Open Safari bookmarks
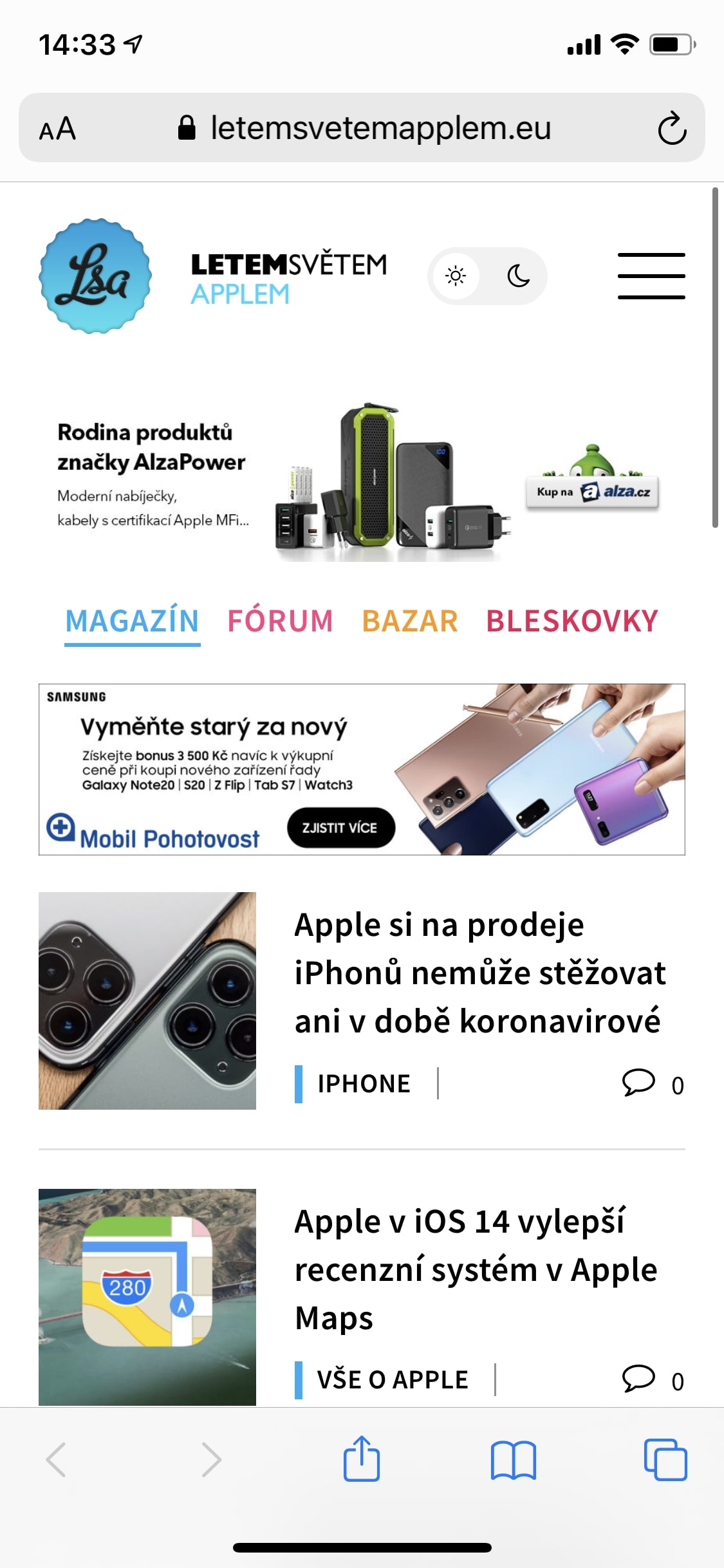The width and height of the screenshot is (724, 1568). click(513, 1460)
